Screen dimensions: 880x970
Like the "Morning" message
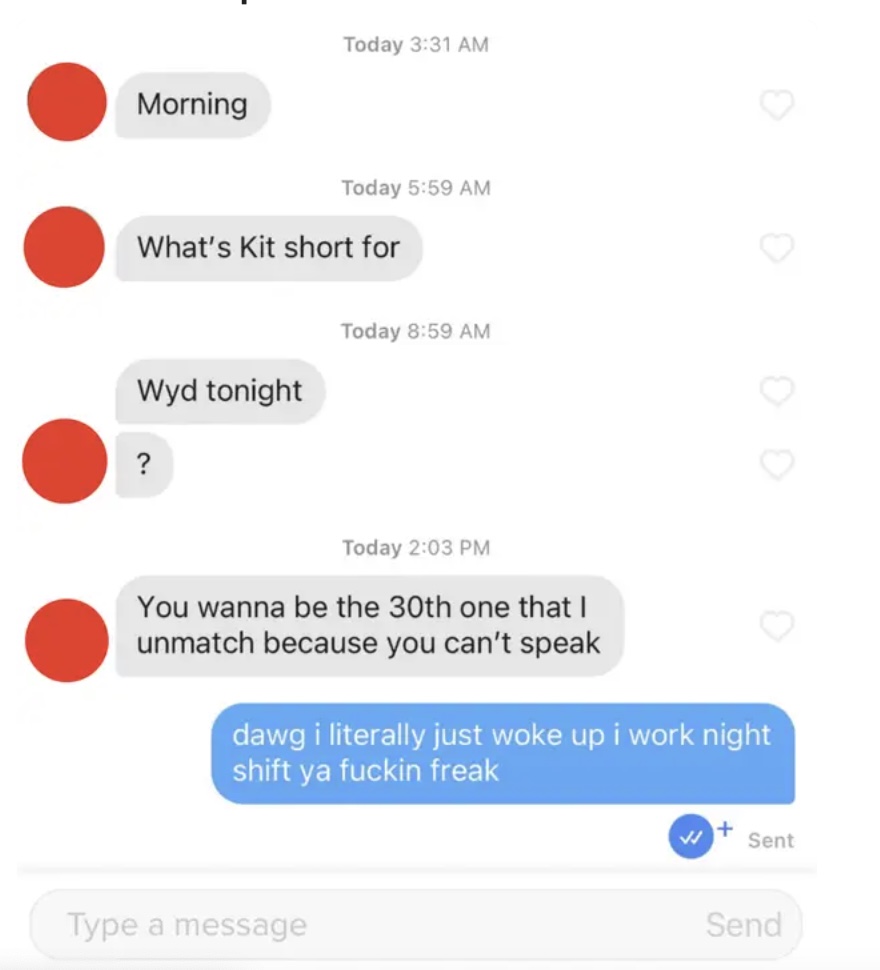[x=777, y=104]
